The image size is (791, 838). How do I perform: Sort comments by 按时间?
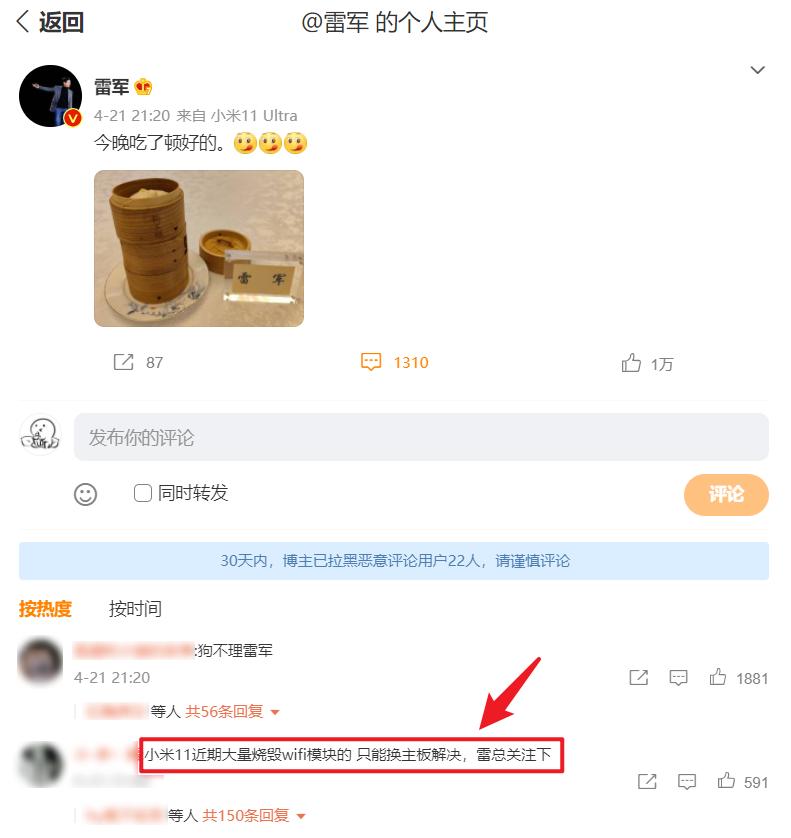[135, 609]
